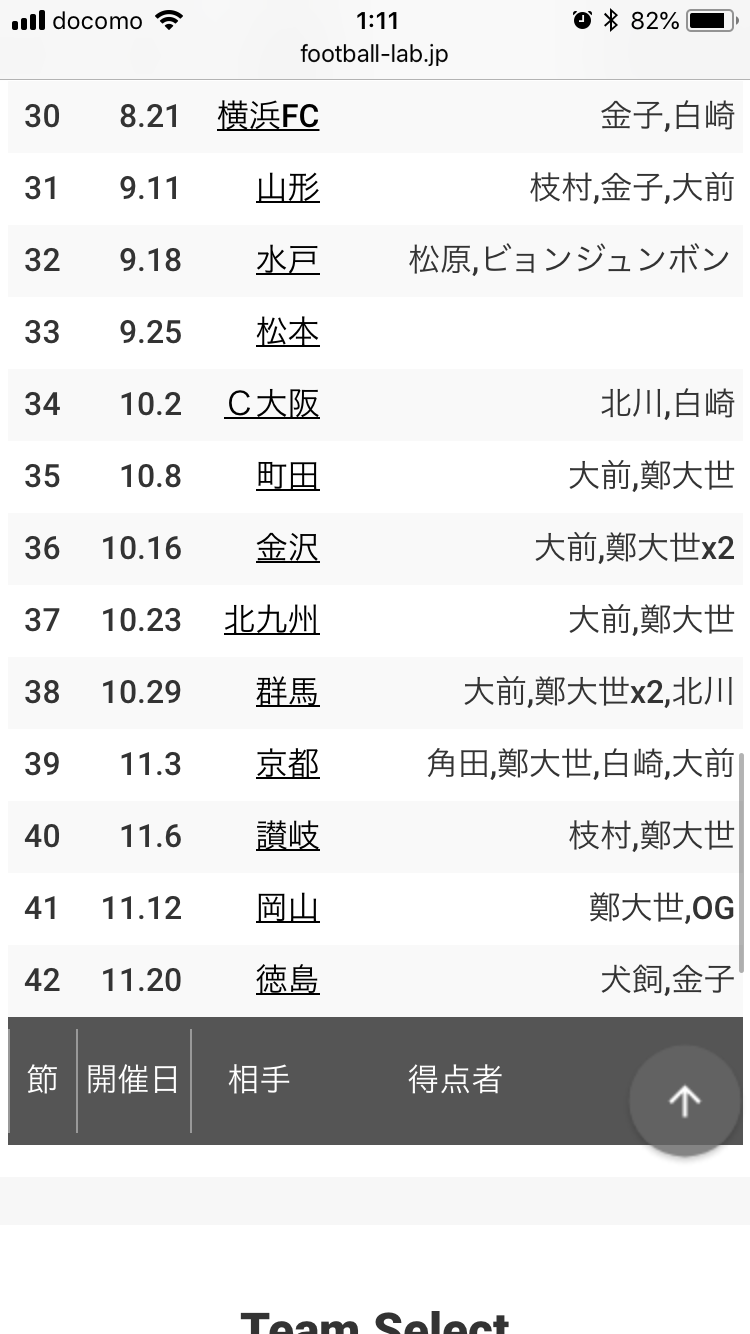Open the 京都 opponent link
750x1334 pixels.
point(288,764)
